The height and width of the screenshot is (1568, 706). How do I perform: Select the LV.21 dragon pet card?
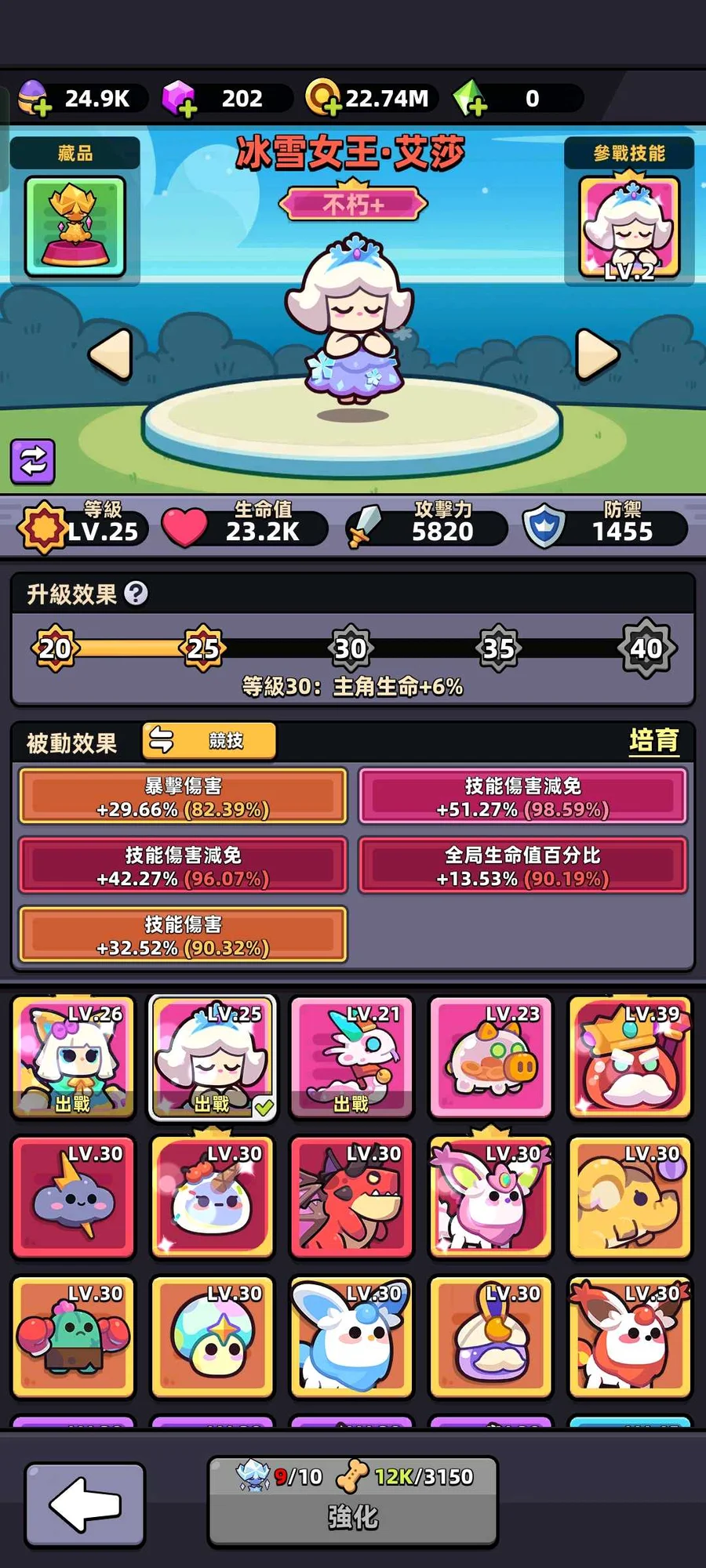tap(351, 1057)
